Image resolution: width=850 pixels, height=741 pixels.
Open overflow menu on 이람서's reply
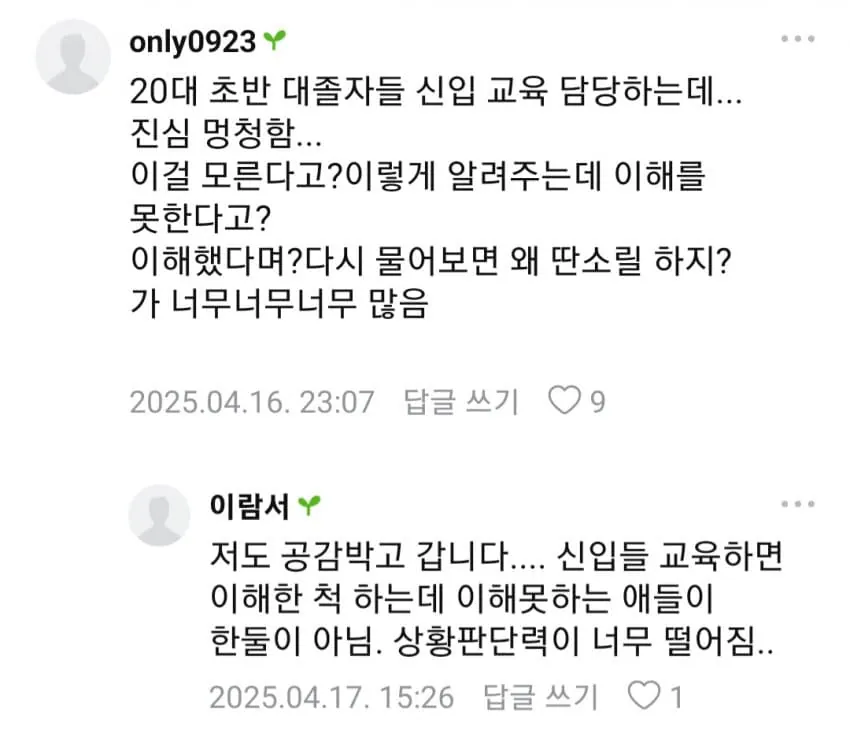tap(797, 504)
